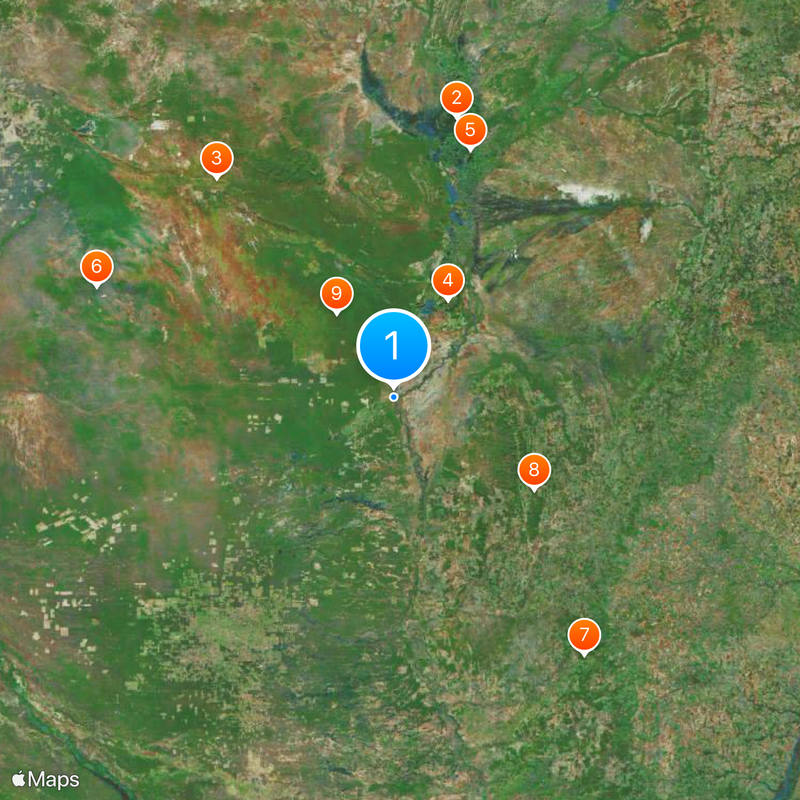Tap map pin number 6

pyautogui.click(x=96, y=266)
